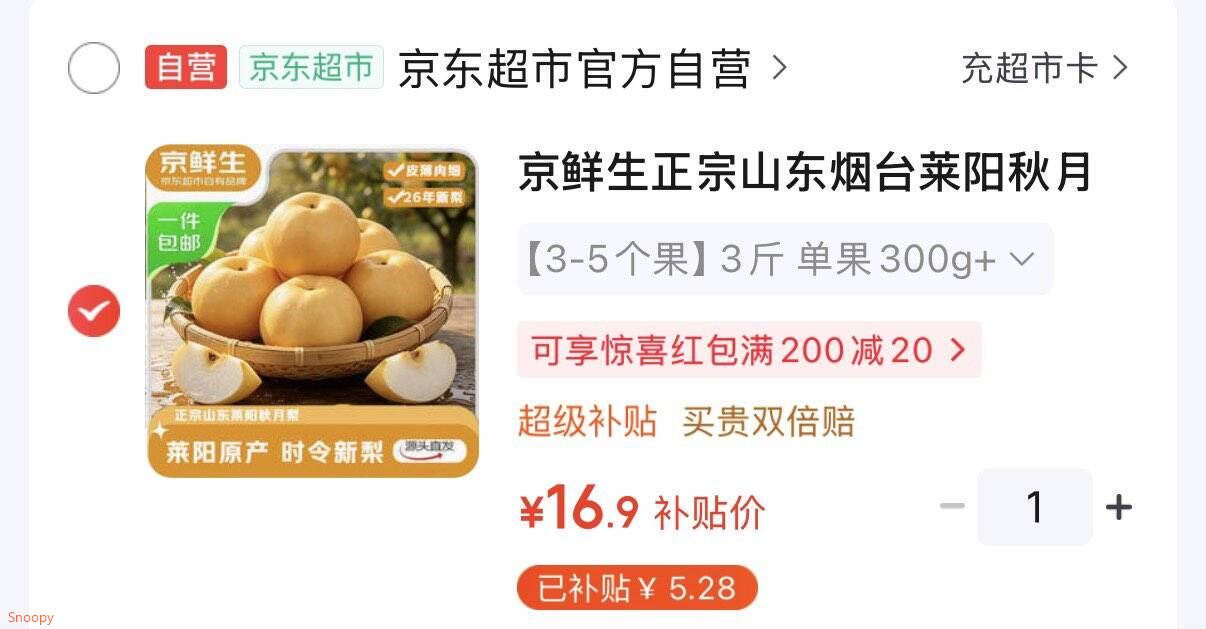
Task: Select all items from 京东超市官方自营 store
Action: pos(94,68)
